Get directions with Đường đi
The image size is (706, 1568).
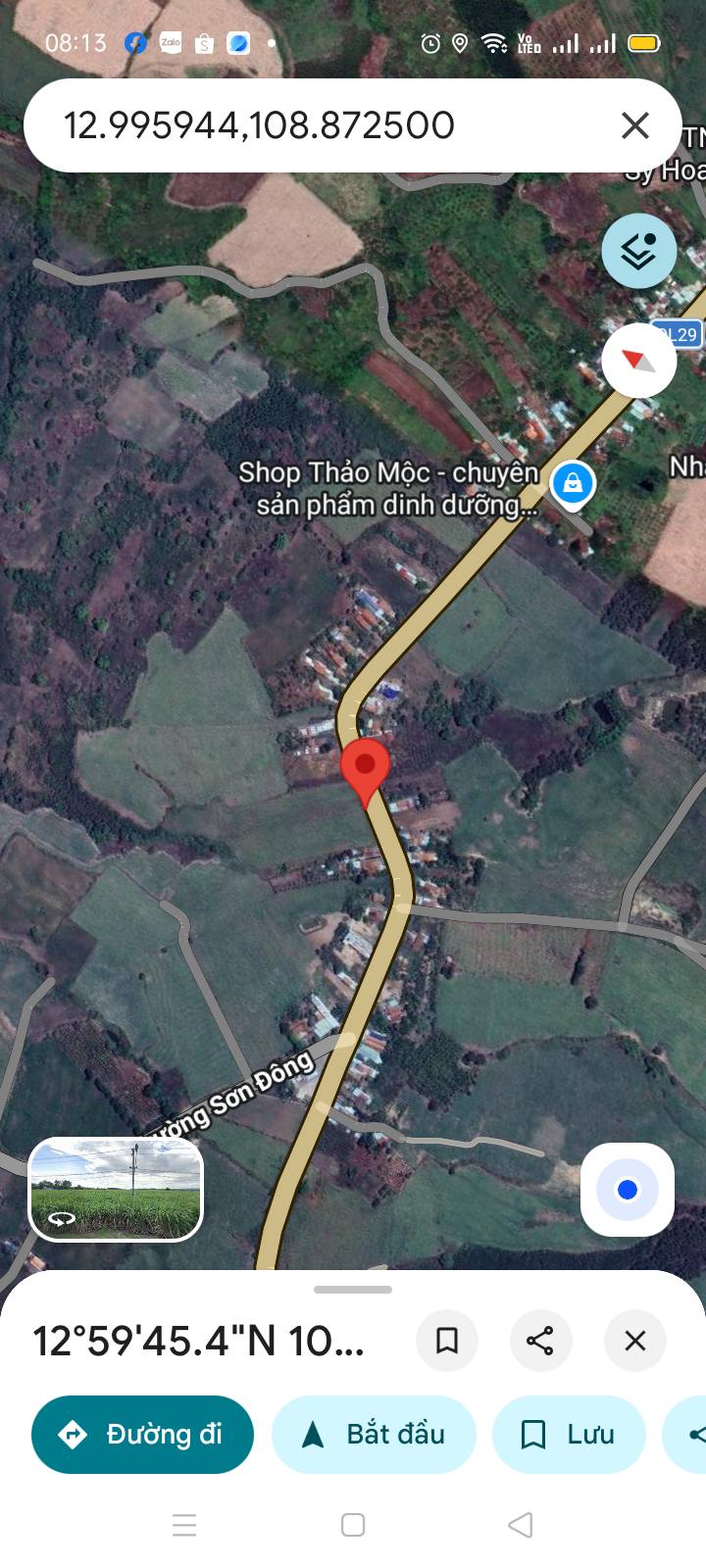[x=142, y=1435]
